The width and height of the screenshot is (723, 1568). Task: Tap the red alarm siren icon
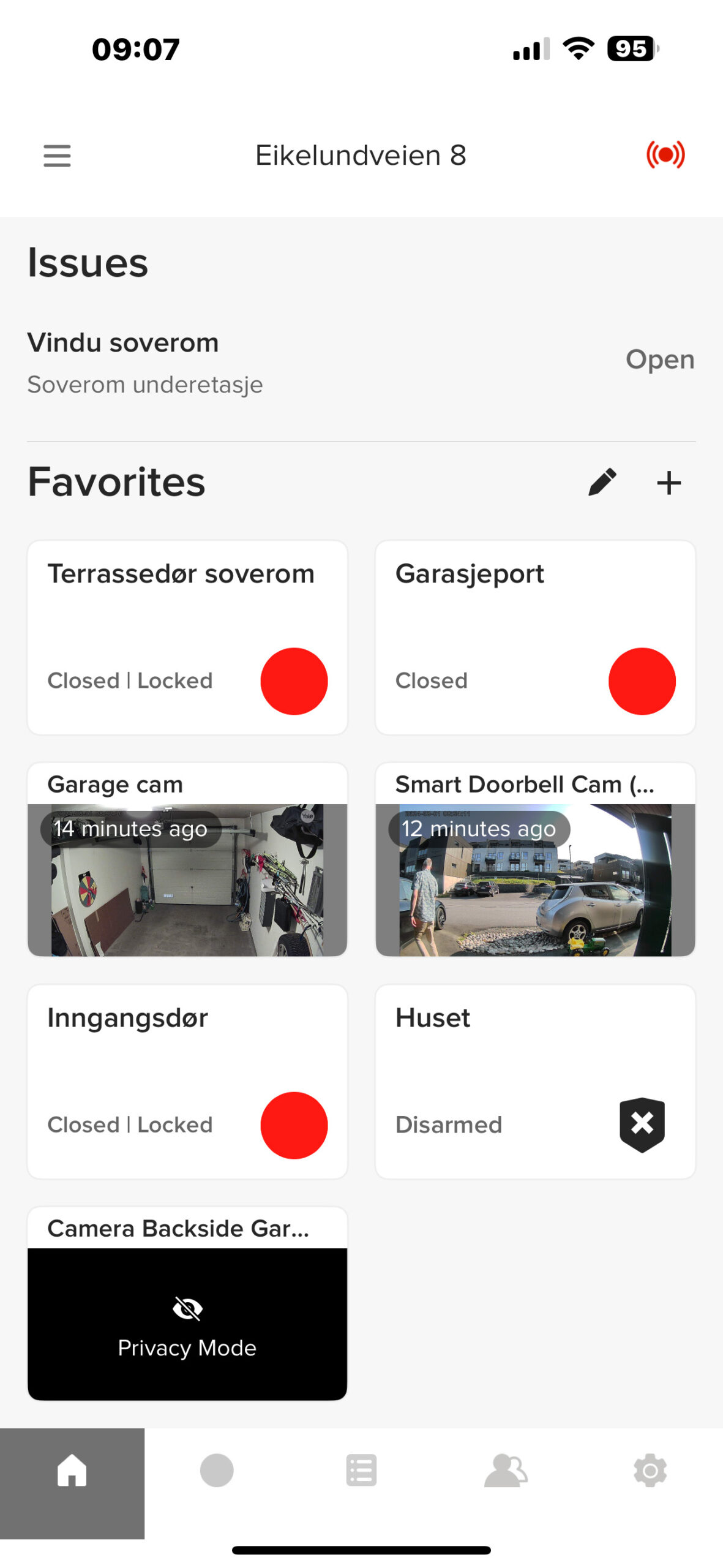tap(665, 154)
